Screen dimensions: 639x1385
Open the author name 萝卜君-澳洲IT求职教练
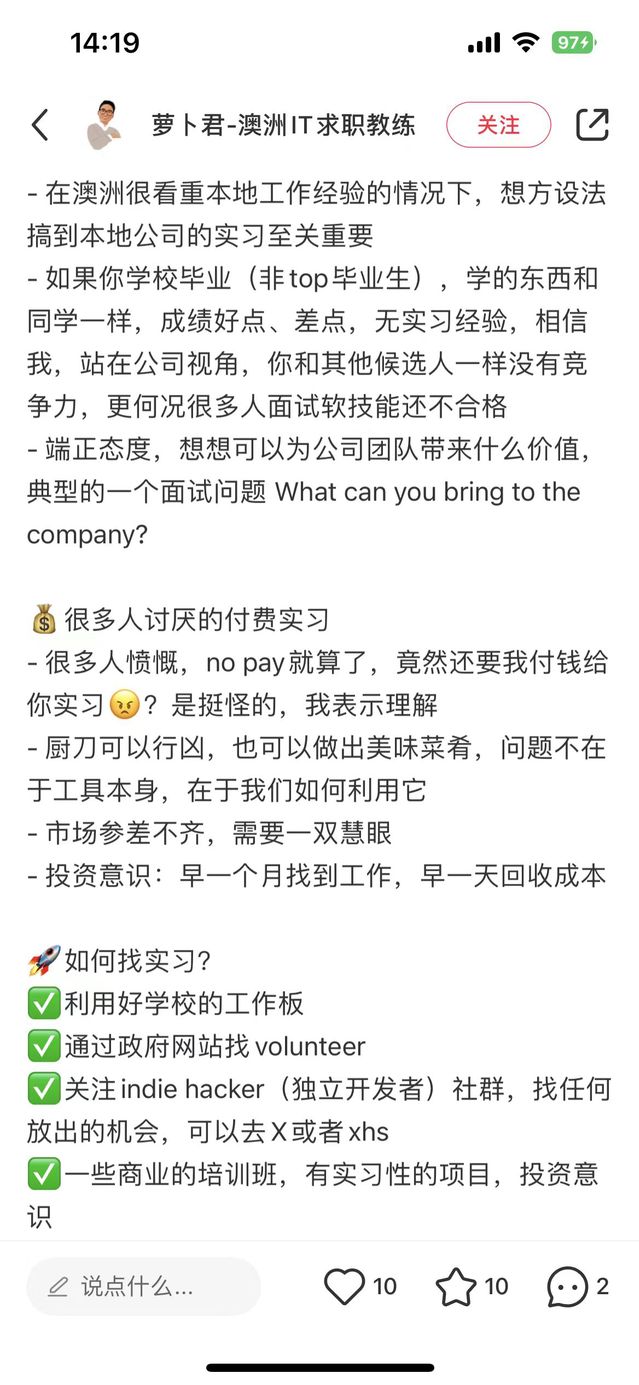click(x=283, y=125)
